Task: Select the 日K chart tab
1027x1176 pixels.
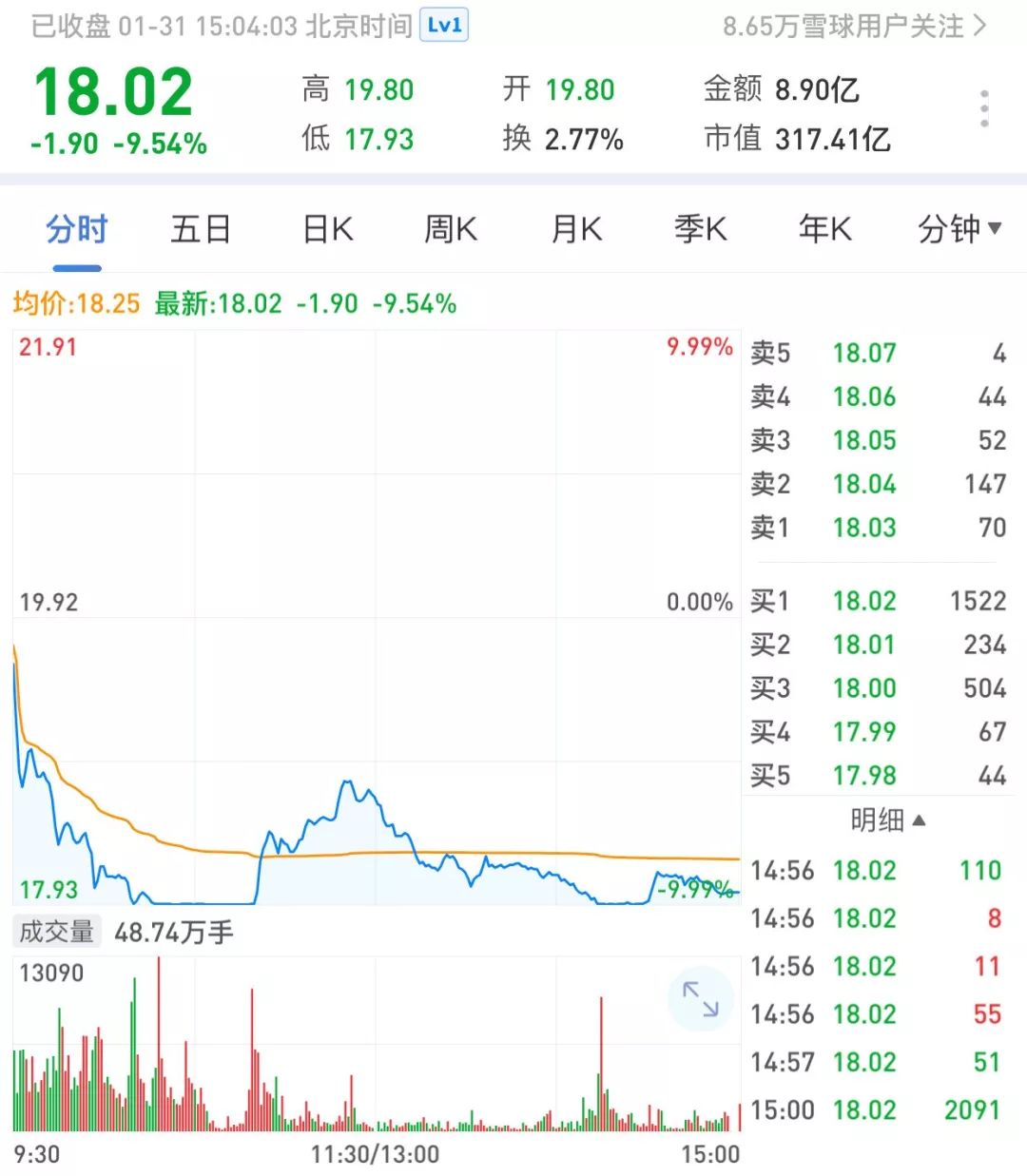Action: (327, 229)
